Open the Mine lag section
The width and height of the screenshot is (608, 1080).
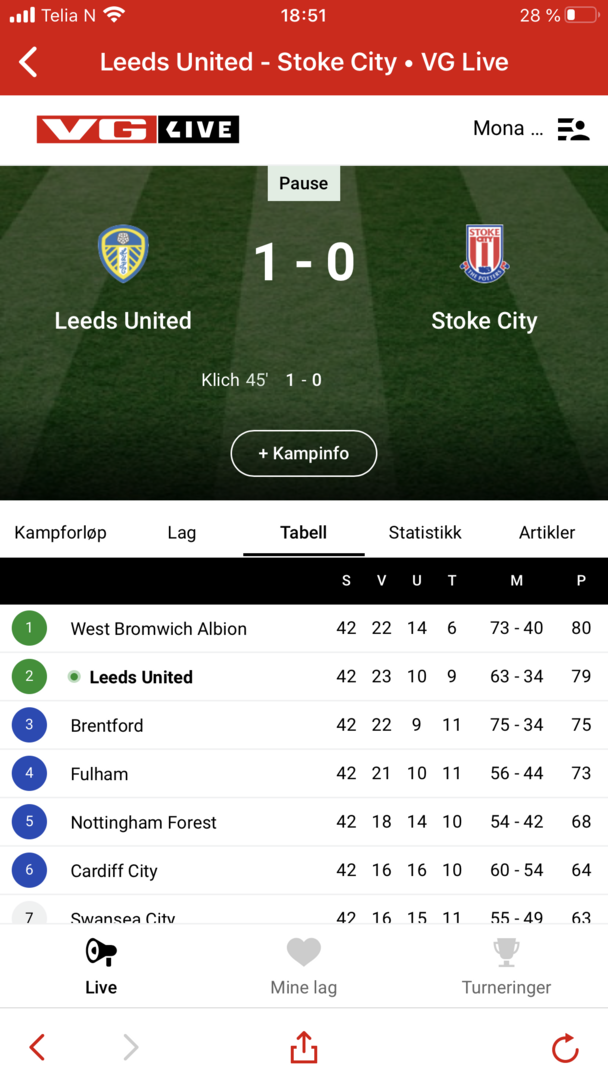[x=303, y=967]
